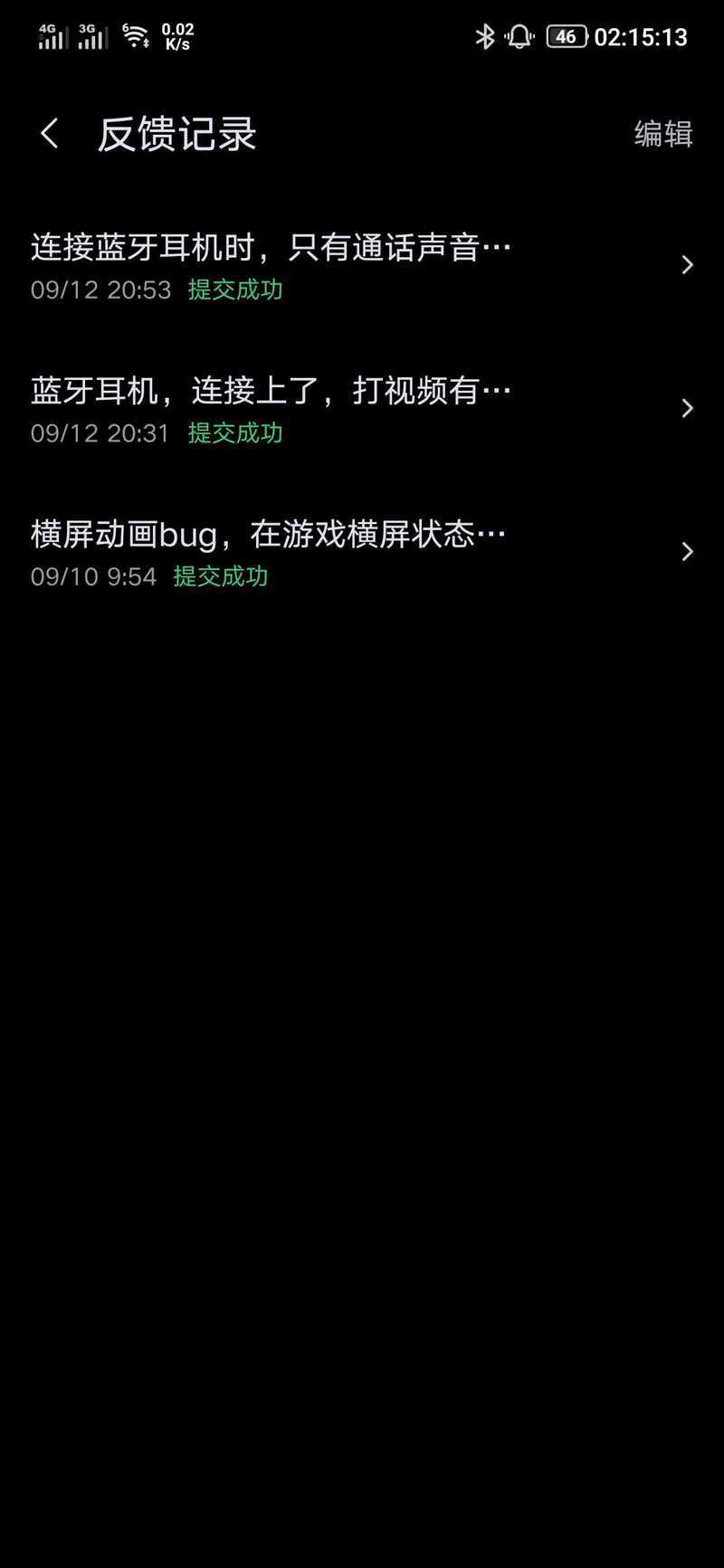Open feedback 横屏动画bug，在游戏横屏状态
The width and height of the screenshot is (724, 1568).
coord(362,552)
